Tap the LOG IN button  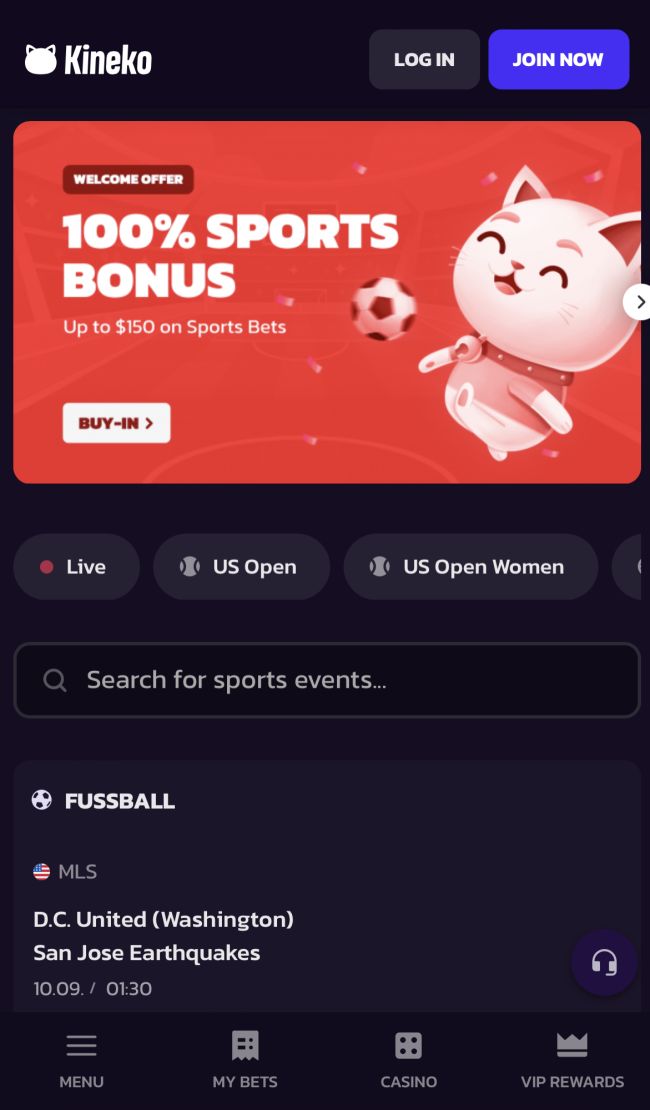click(x=424, y=60)
